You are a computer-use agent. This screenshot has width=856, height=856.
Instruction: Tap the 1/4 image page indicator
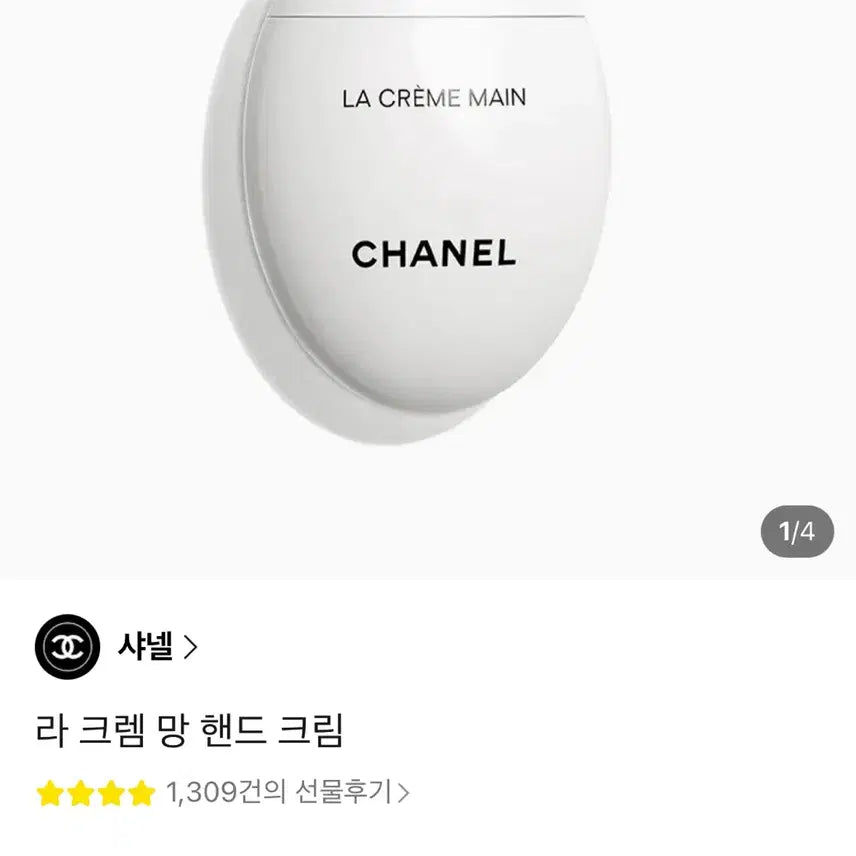(797, 533)
